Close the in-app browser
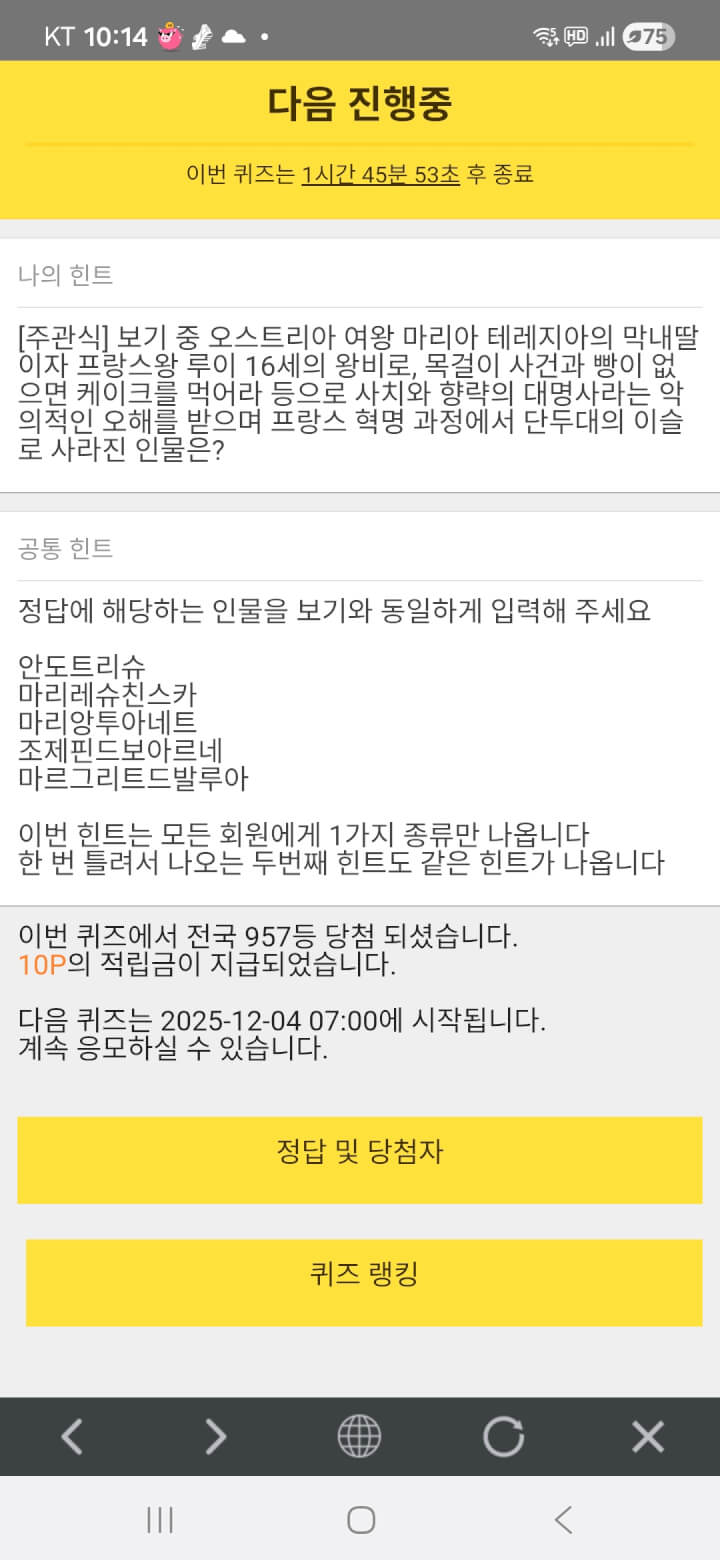Screen dimensions: 720x1560 [x=648, y=1437]
